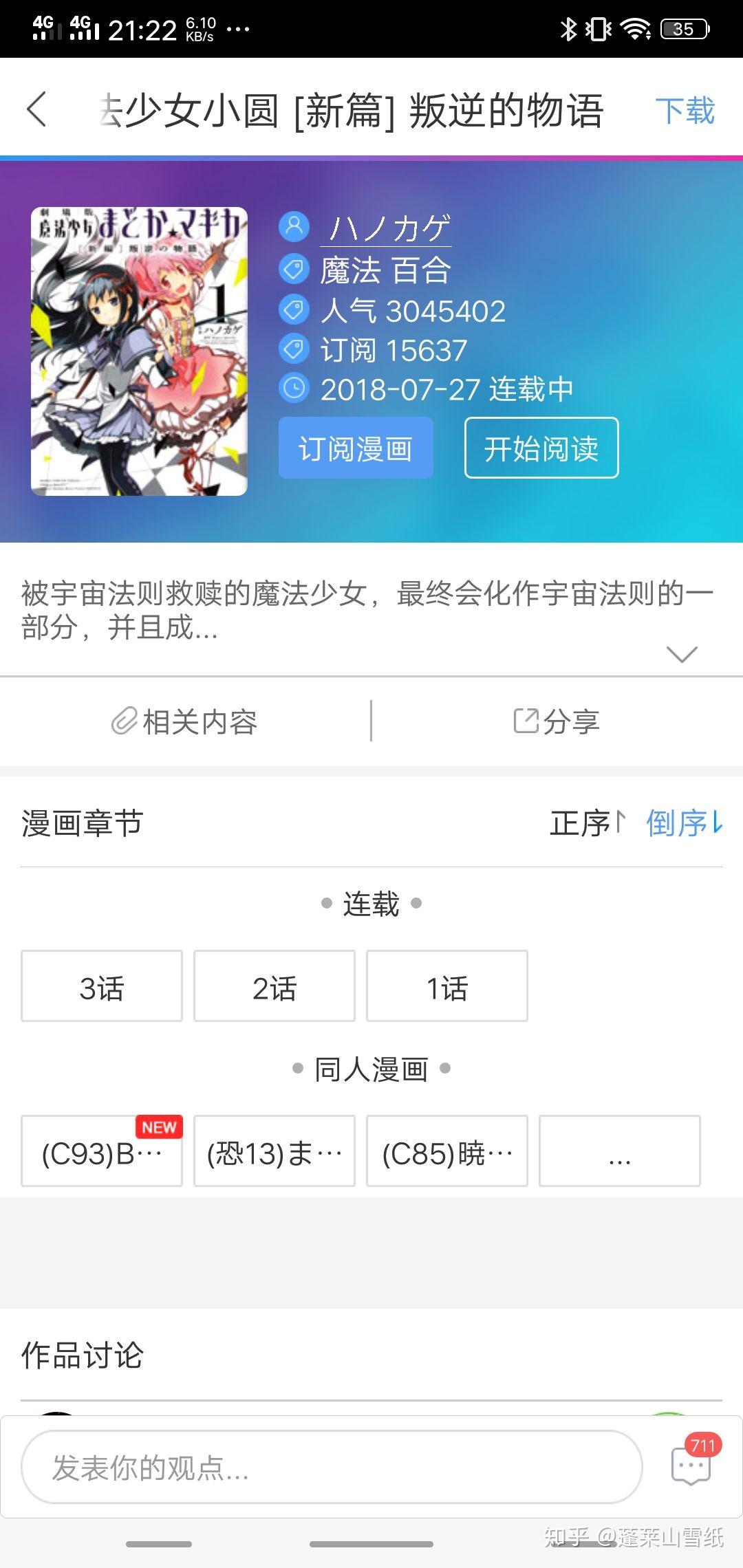Open the (C93)B… doujin chapter

(102, 1152)
